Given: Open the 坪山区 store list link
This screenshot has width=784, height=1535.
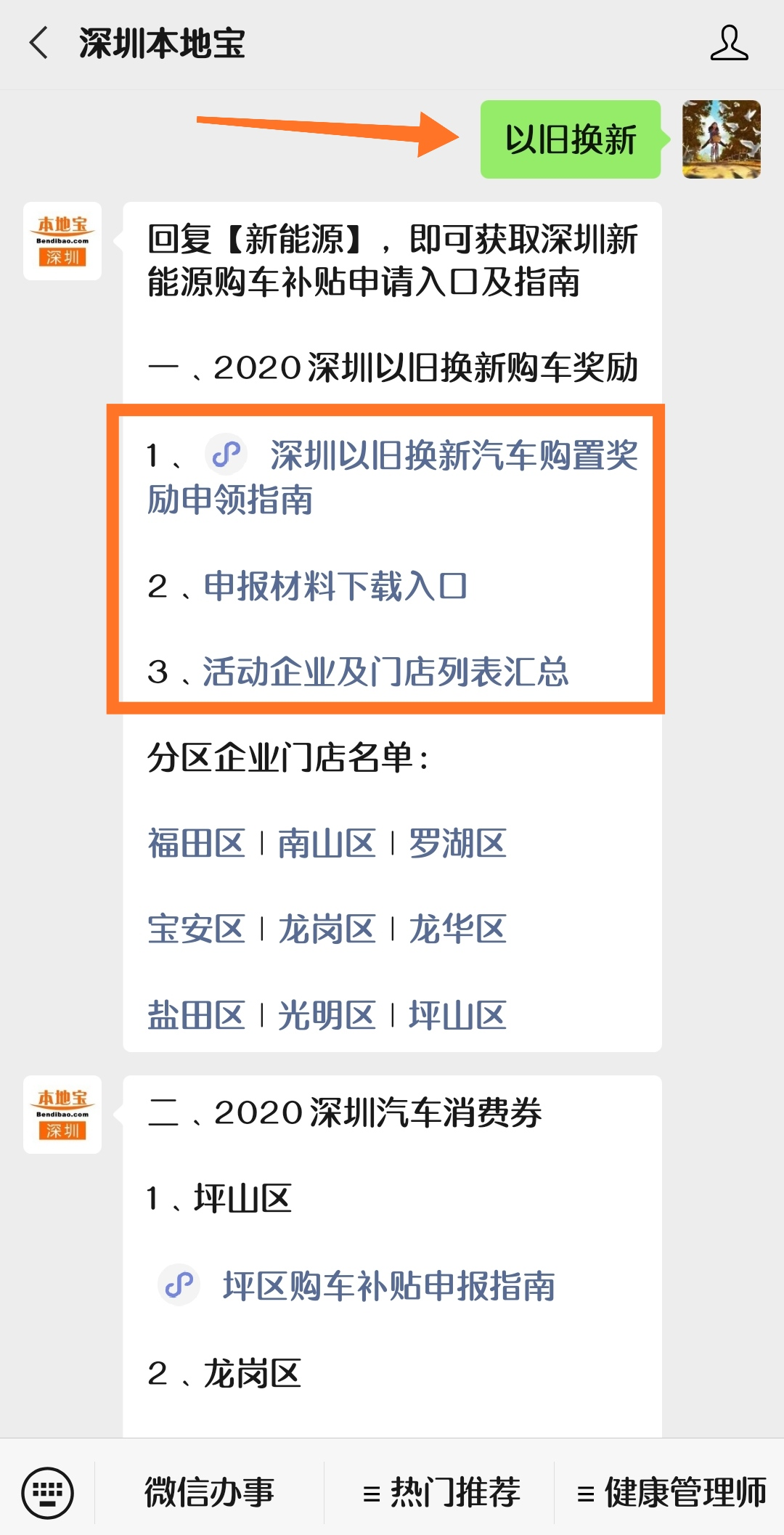Looking at the screenshot, I should pyautogui.click(x=457, y=1015).
